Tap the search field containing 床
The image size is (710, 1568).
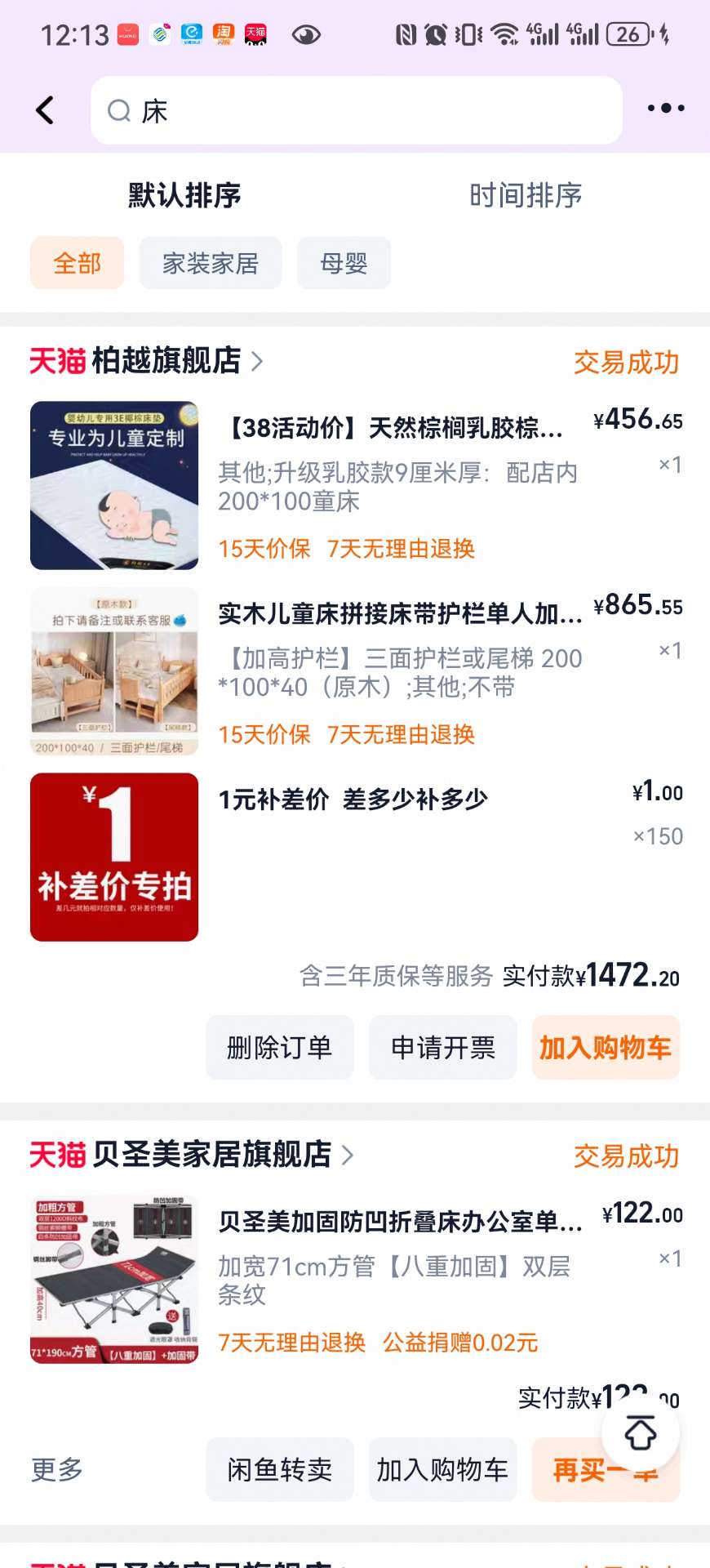click(356, 110)
